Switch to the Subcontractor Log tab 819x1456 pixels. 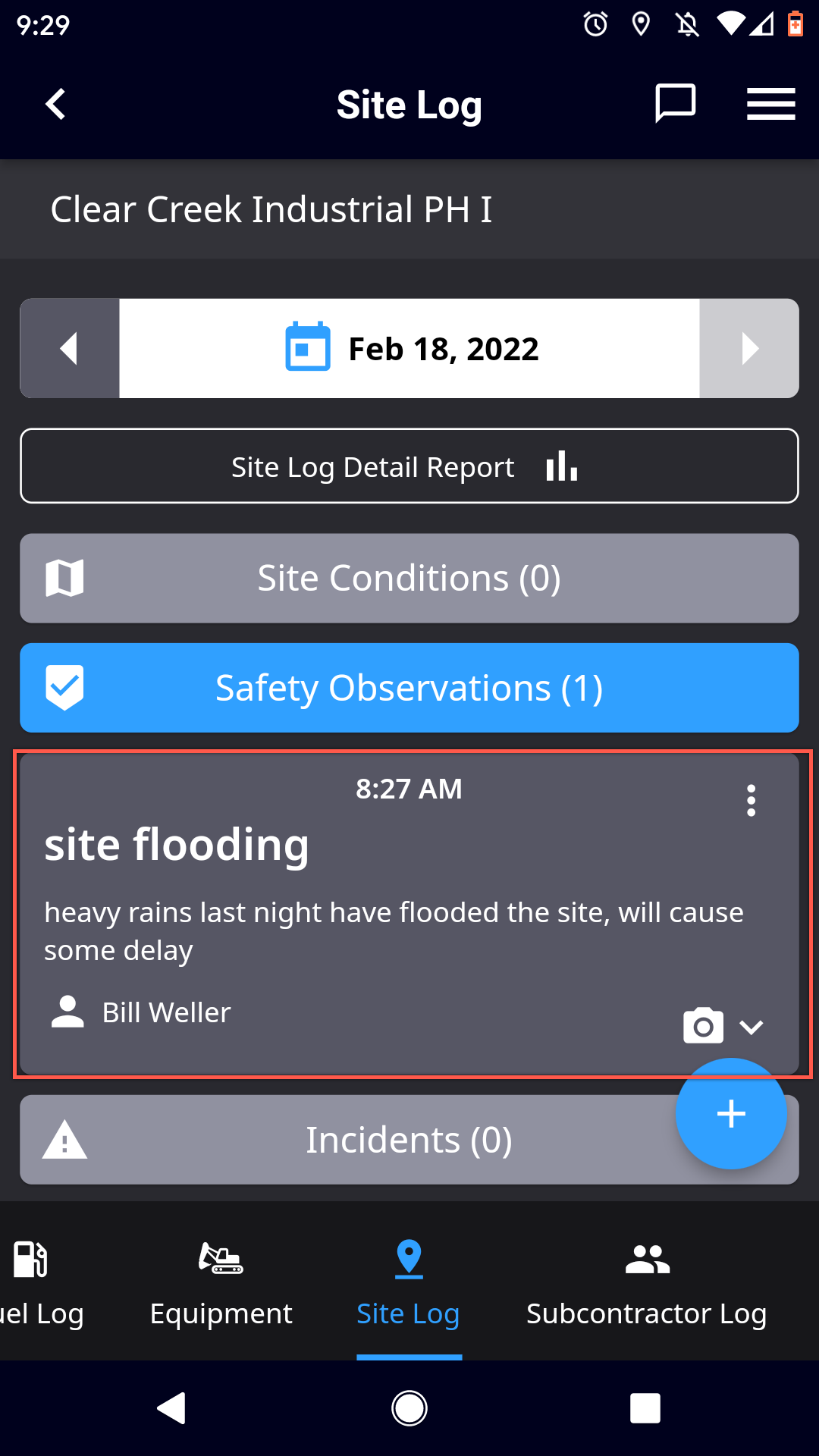pos(647,1282)
